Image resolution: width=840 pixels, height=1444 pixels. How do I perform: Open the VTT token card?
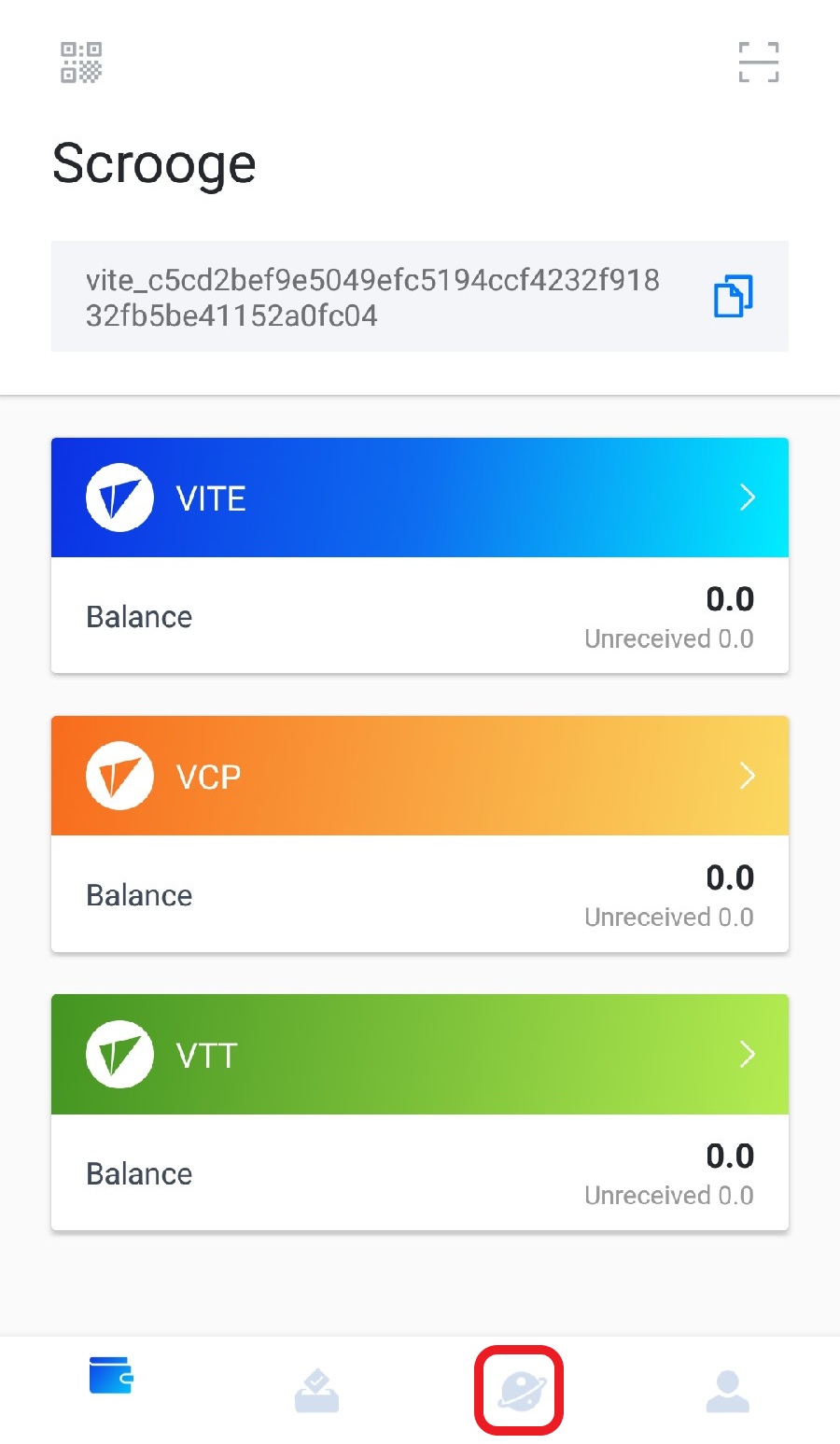[x=420, y=1055]
